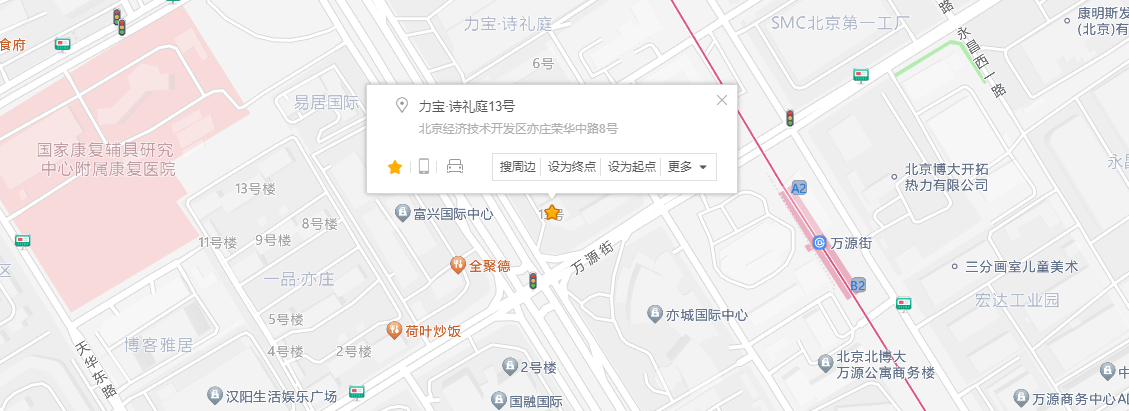1129x411 pixels.
Task: Select 汉阳生活娱乐广场 marker
Action: coord(214,396)
